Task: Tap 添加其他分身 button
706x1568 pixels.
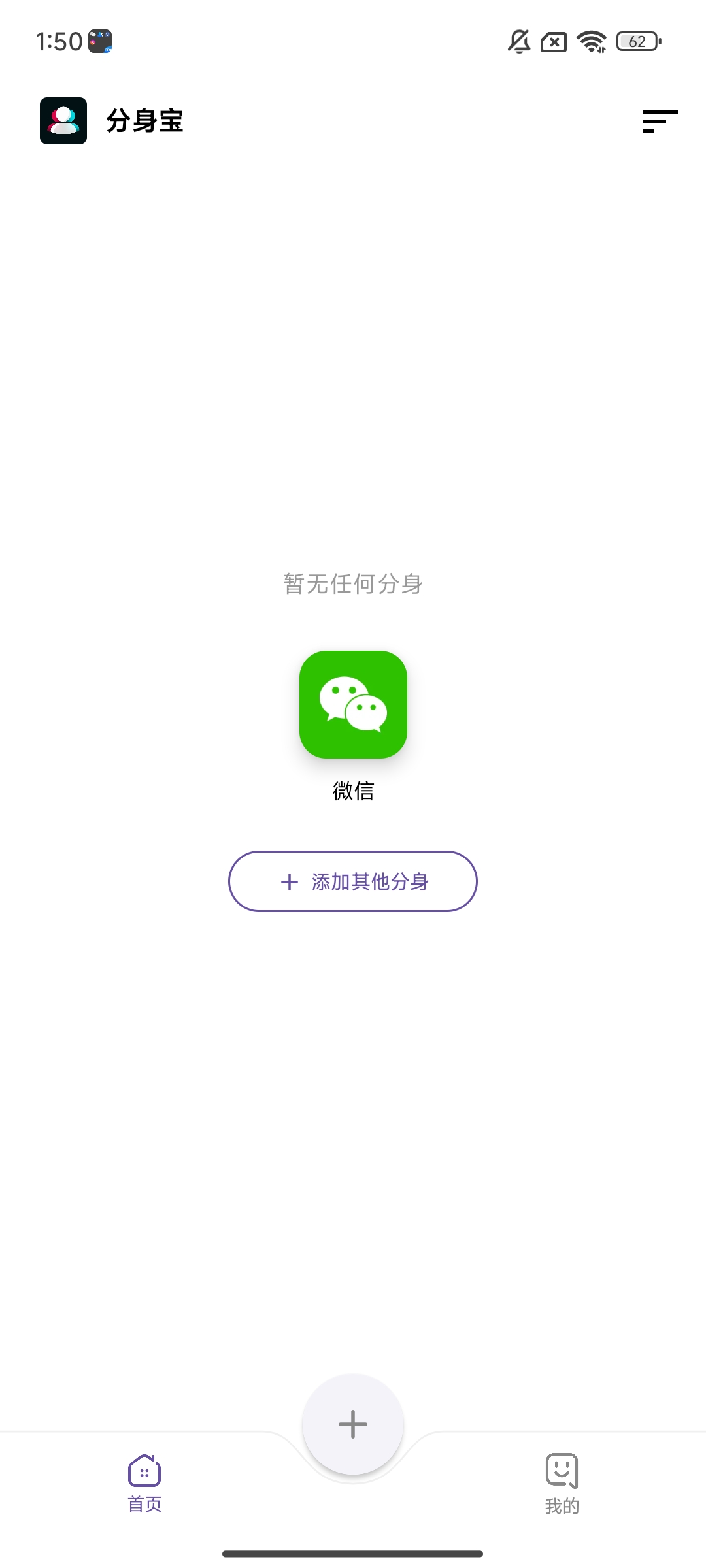Action: [353, 881]
